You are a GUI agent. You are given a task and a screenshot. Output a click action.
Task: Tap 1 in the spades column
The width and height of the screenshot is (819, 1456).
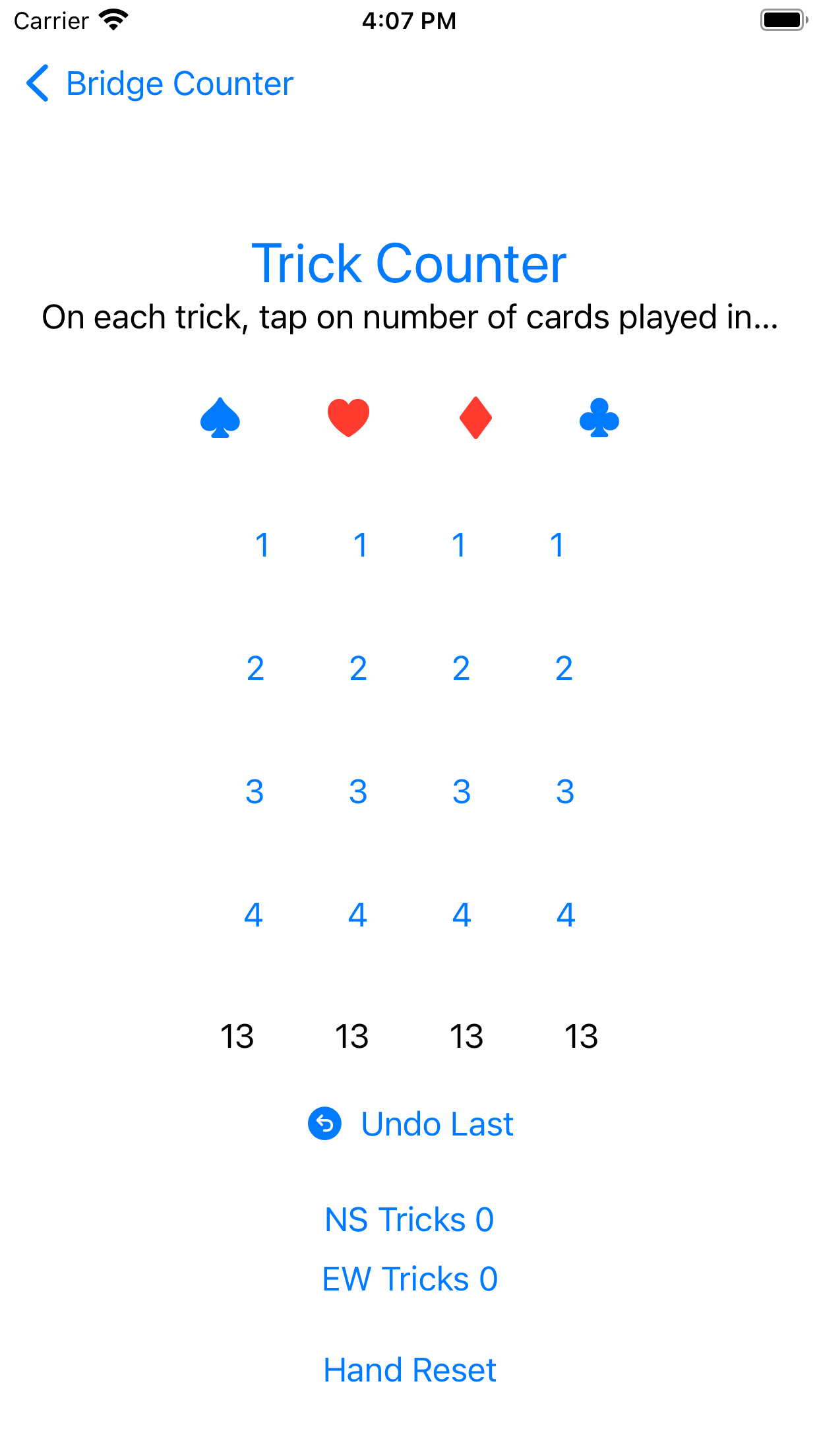point(262,545)
